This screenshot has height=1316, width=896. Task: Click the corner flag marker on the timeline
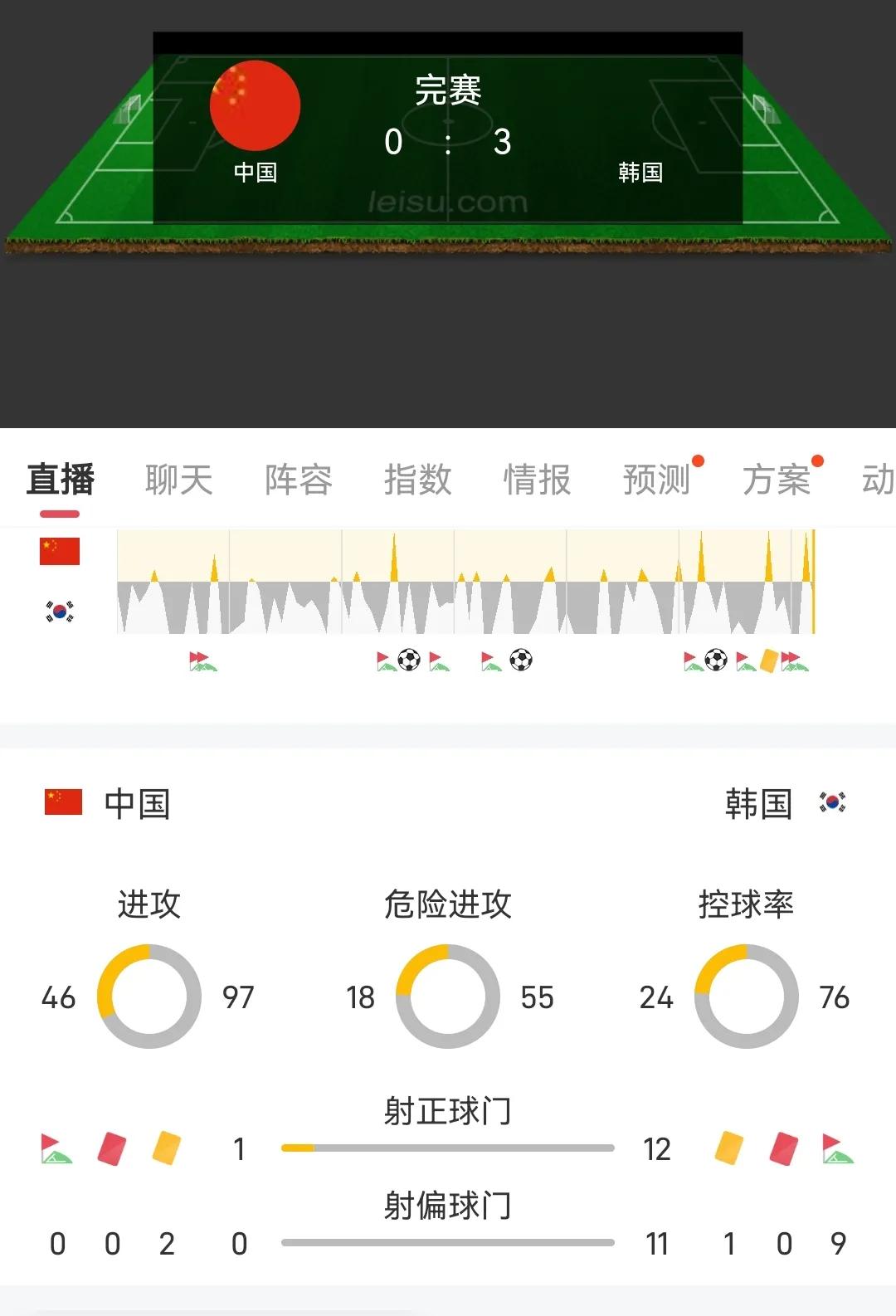(x=203, y=661)
